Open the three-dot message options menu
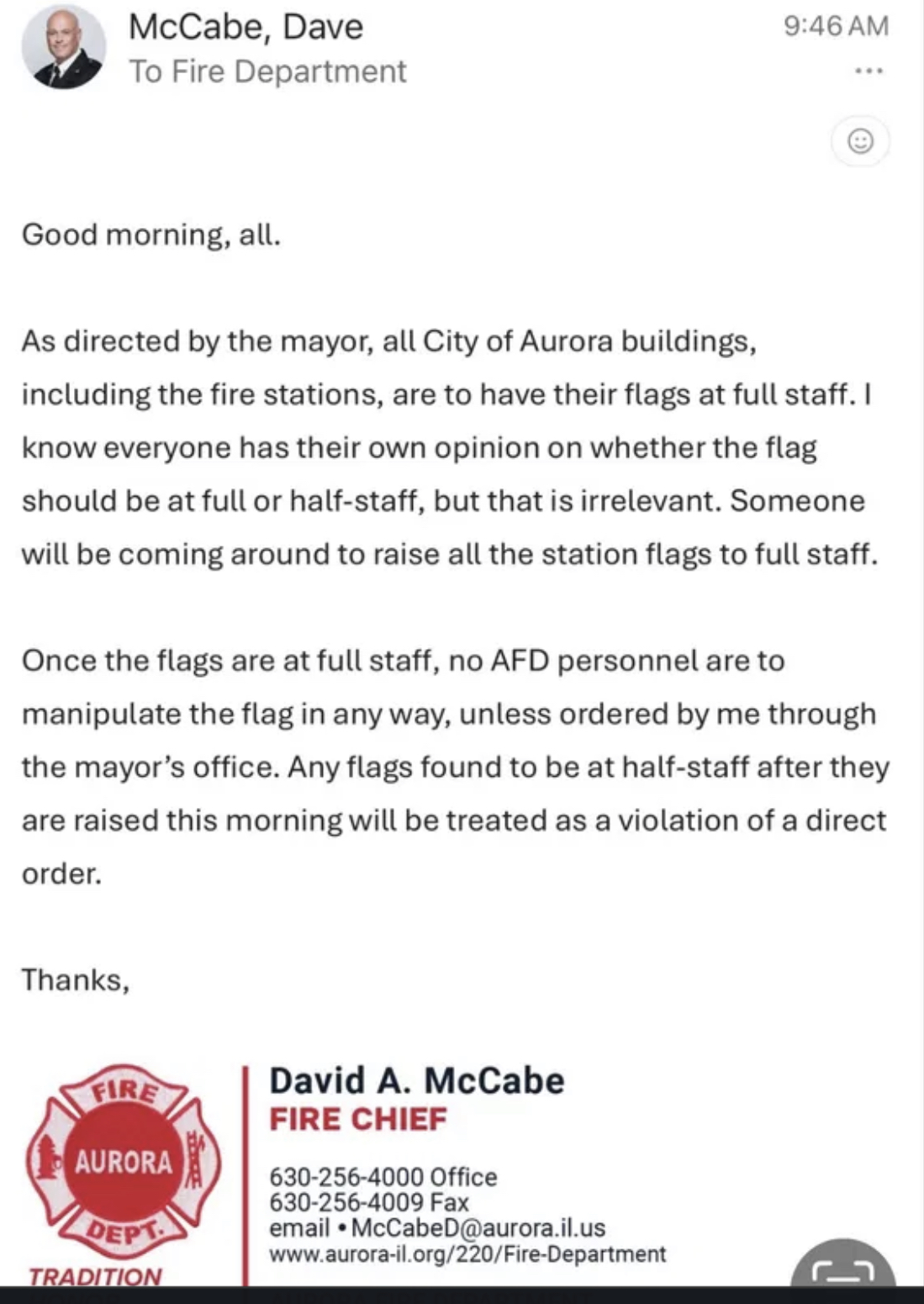Image resolution: width=924 pixels, height=1304 pixels. [x=869, y=71]
